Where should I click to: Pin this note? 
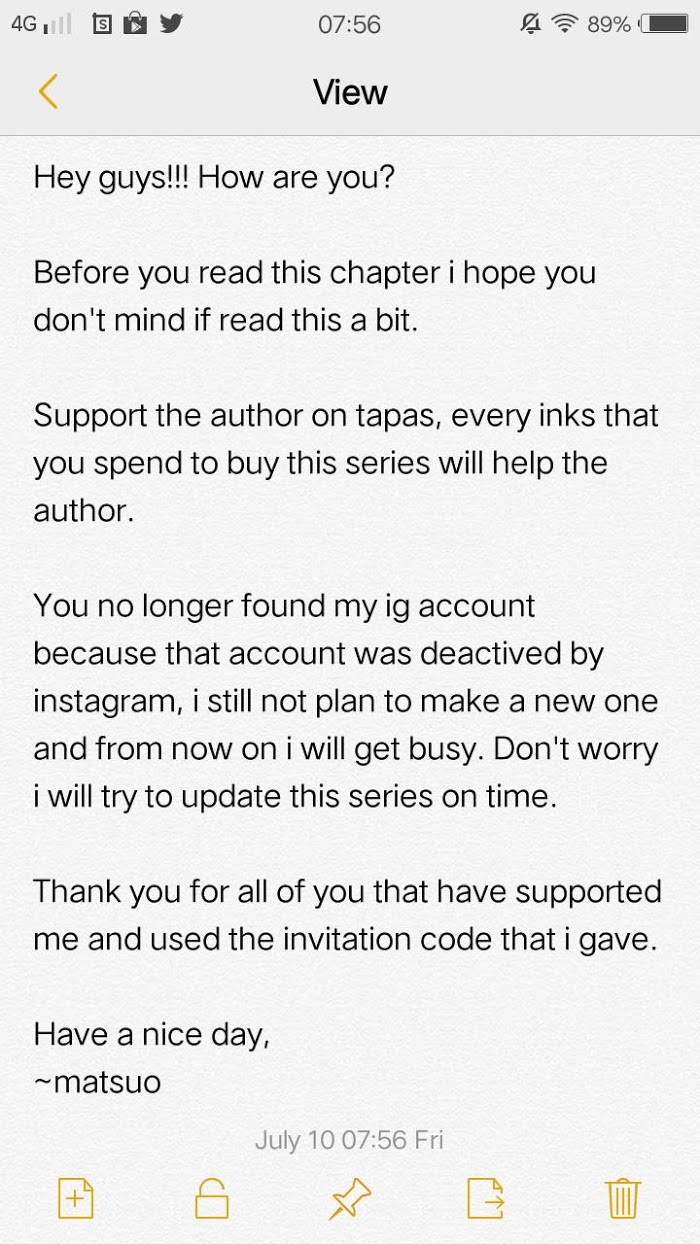pos(350,1198)
